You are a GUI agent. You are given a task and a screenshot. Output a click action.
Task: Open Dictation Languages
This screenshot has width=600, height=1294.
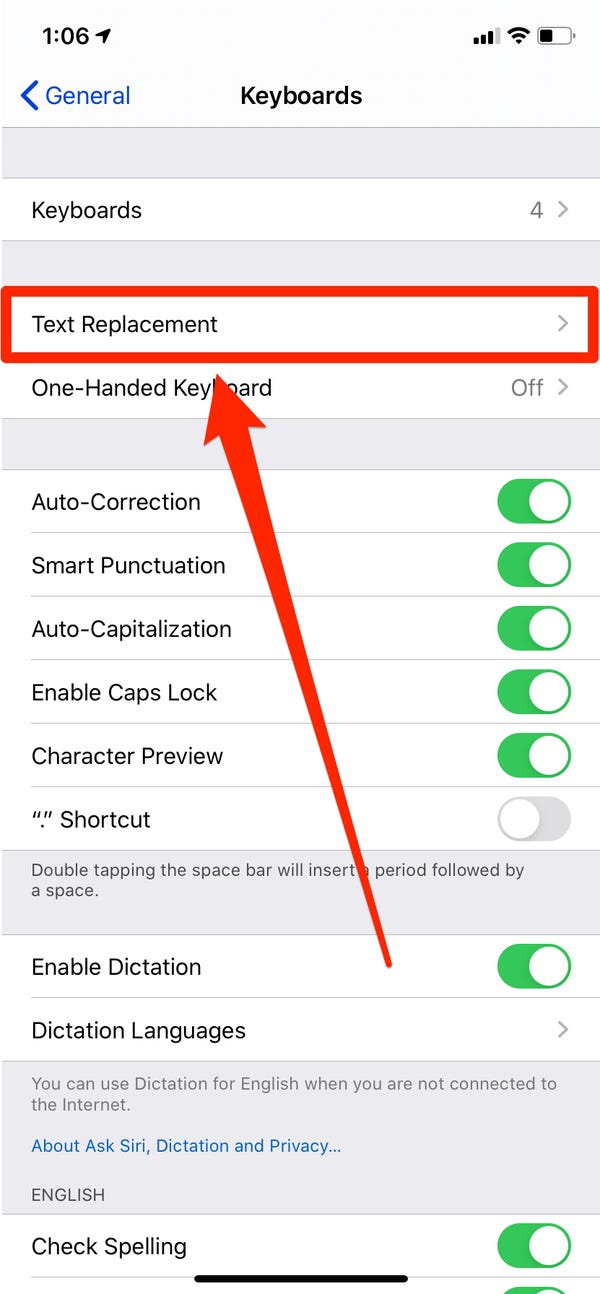point(300,1030)
